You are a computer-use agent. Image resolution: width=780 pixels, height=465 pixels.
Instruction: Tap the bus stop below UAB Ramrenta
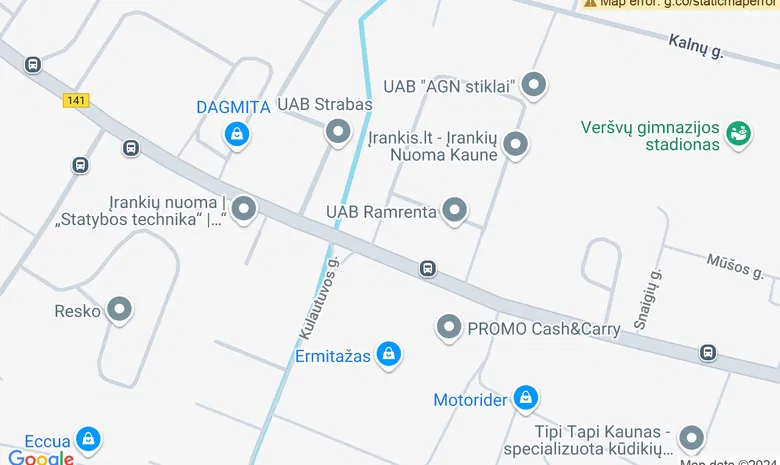point(428,268)
